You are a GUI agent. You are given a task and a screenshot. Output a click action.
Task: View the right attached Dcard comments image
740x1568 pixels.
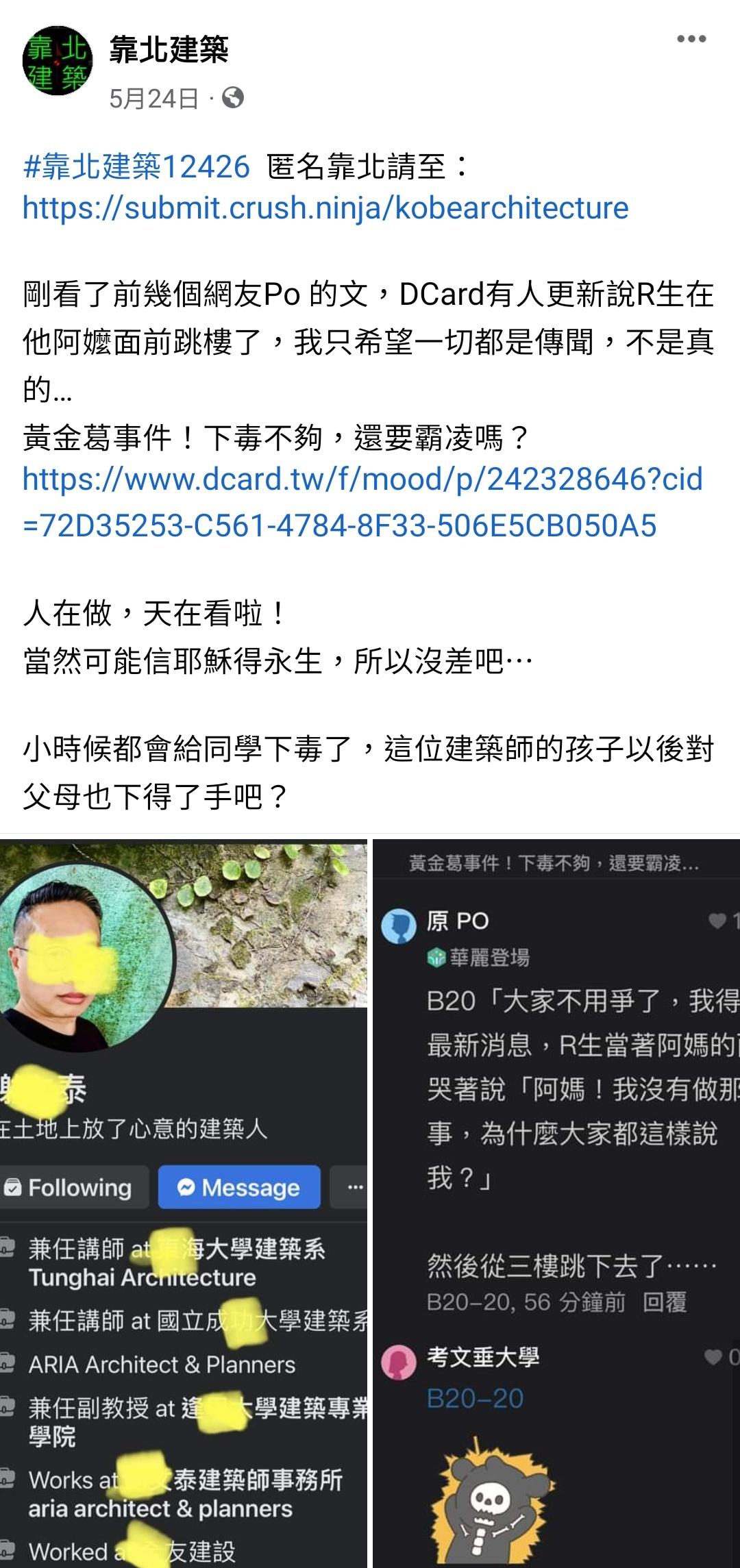click(x=556, y=1202)
